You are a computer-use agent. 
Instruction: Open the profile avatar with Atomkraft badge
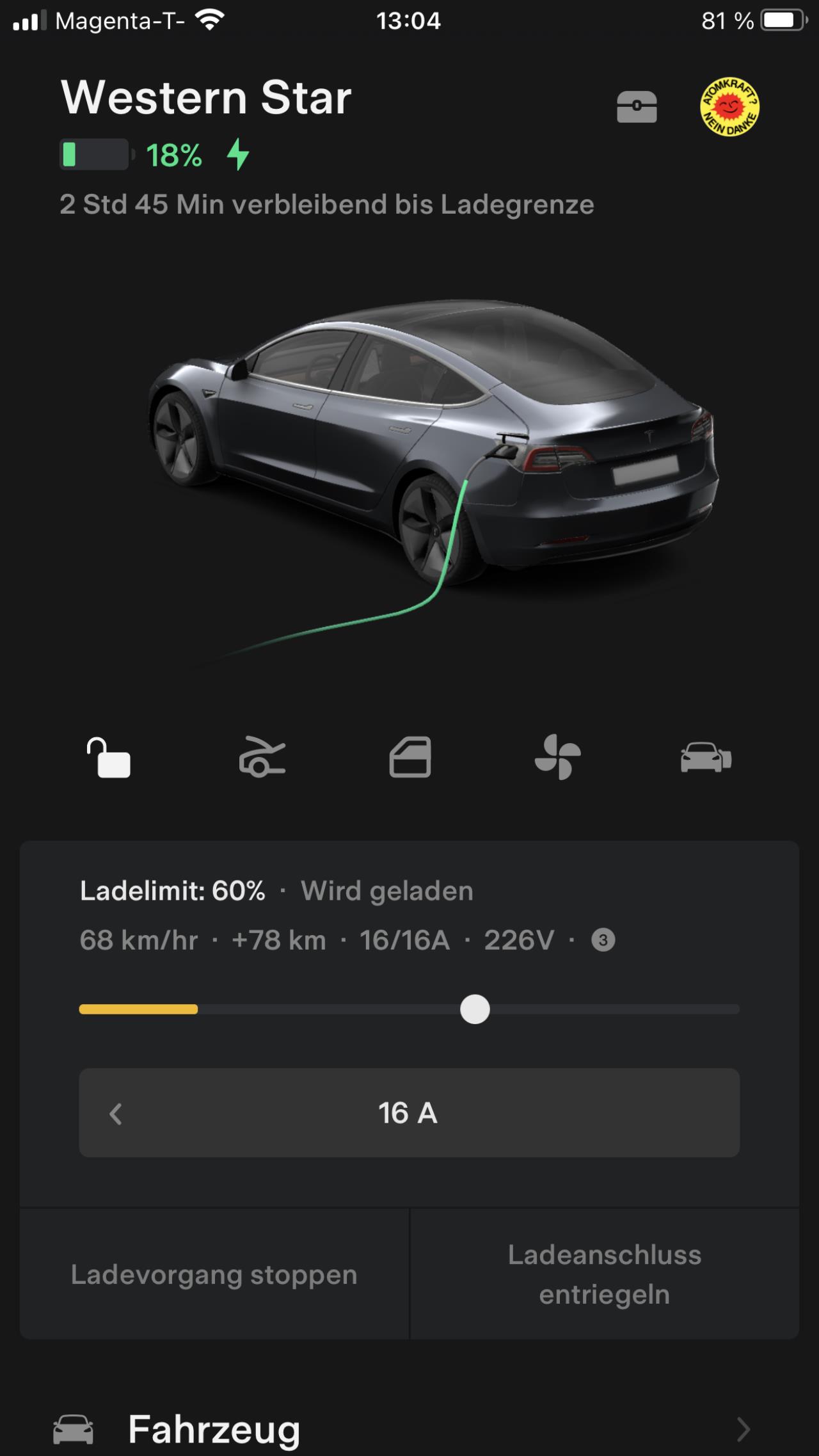click(x=729, y=107)
